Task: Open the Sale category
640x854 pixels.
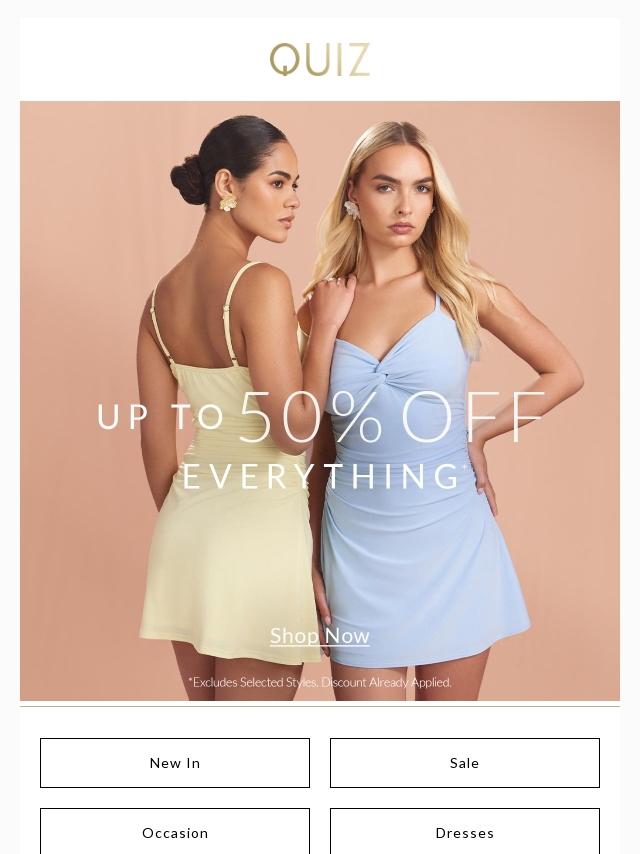Action: (465, 763)
